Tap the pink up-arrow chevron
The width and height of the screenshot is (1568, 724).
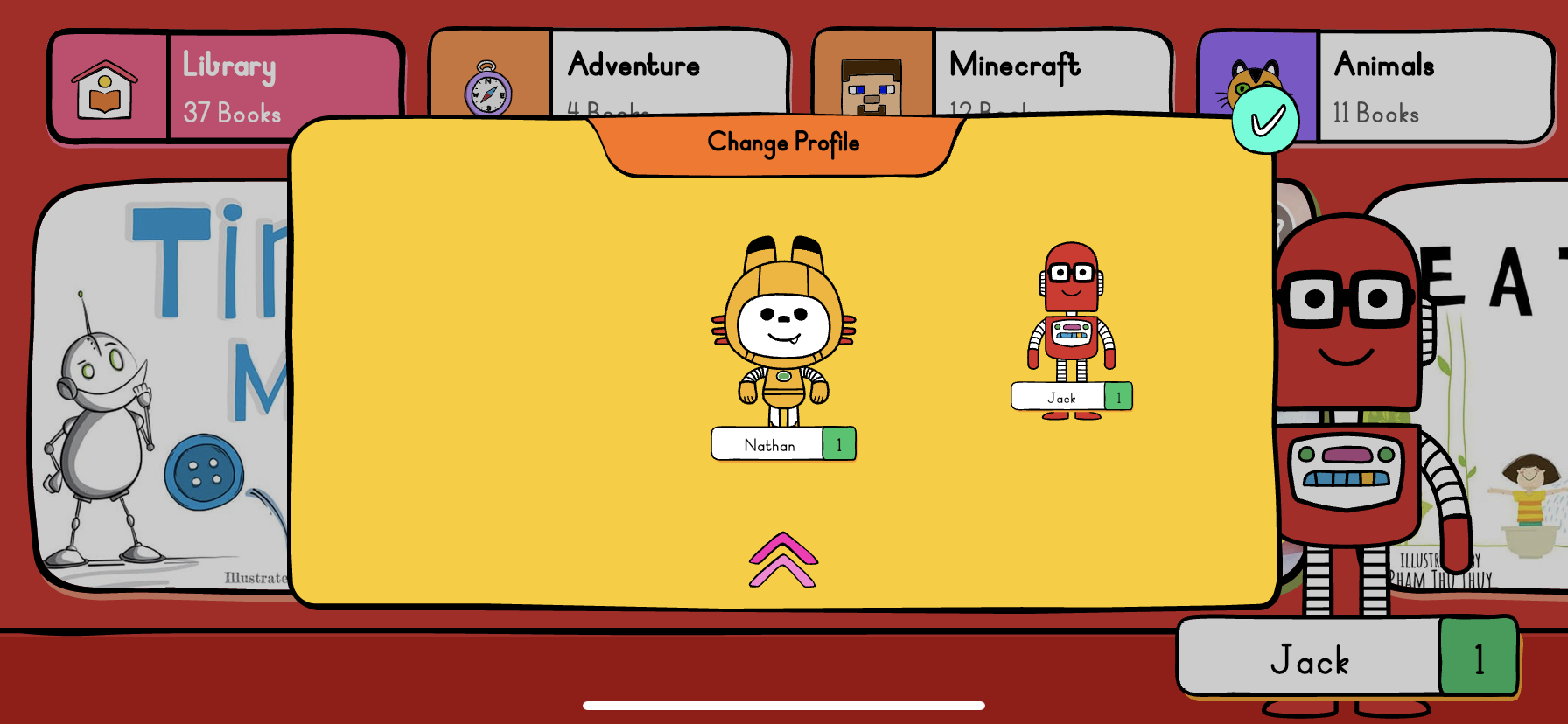tap(783, 560)
